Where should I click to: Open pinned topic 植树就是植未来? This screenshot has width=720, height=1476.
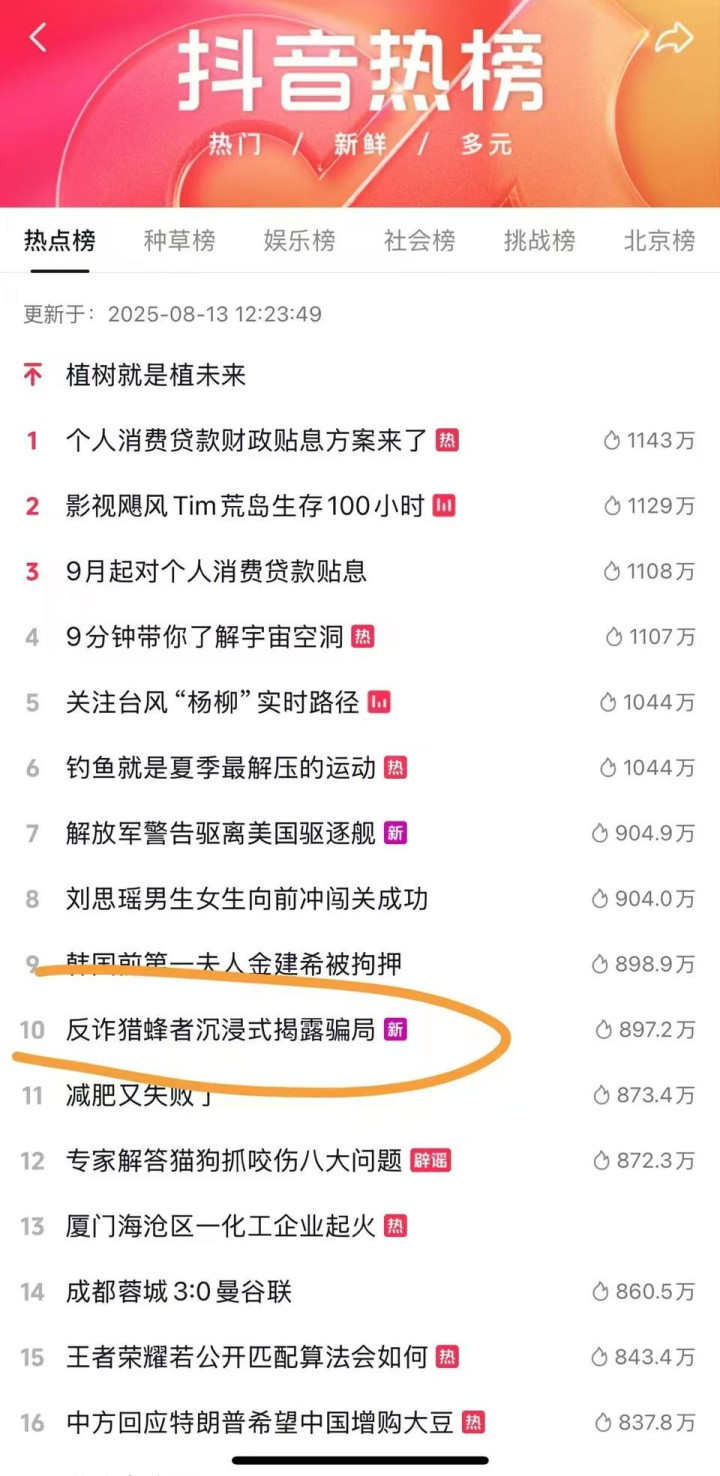pos(156,375)
